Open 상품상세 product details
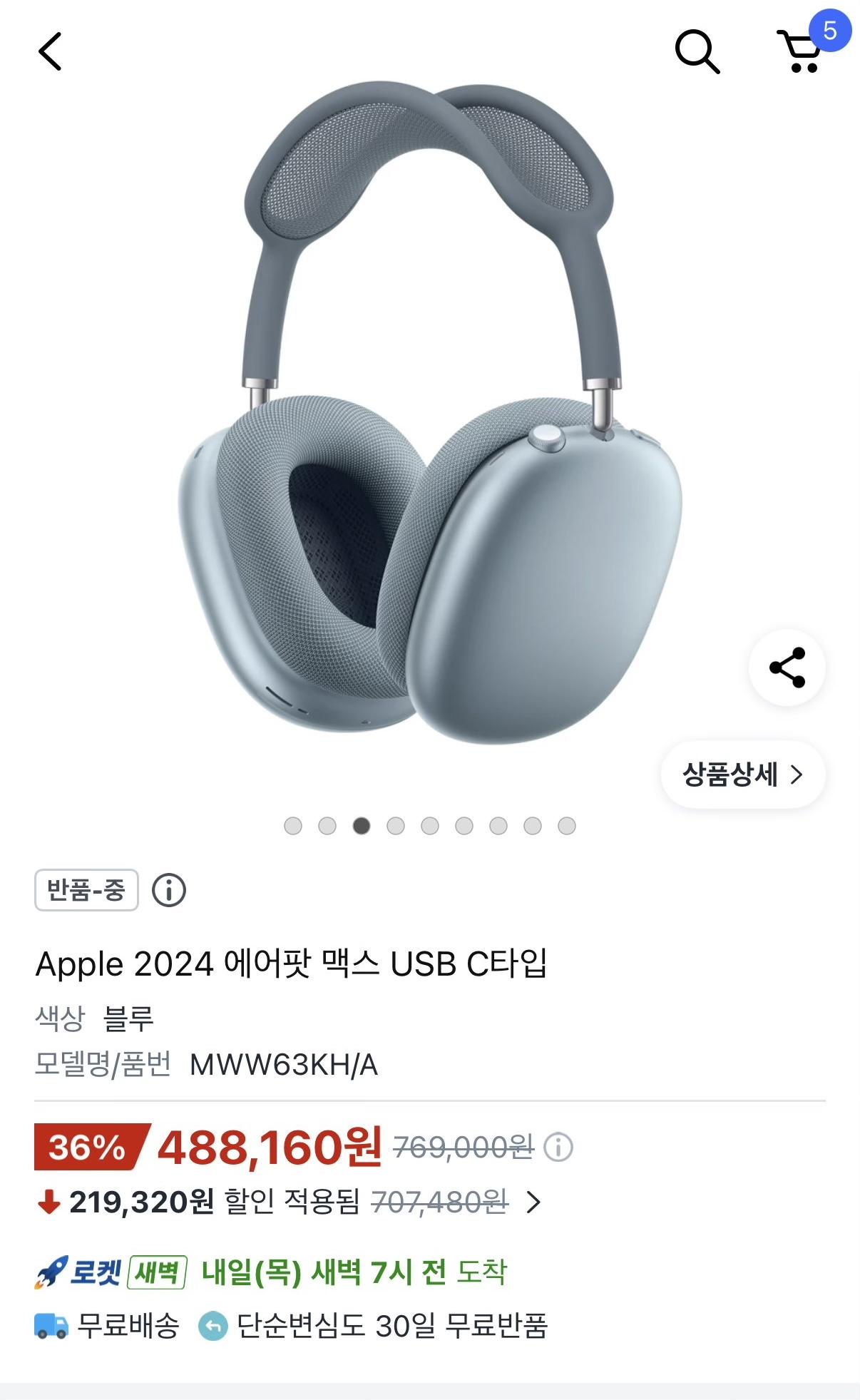 pyautogui.click(x=742, y=774)
